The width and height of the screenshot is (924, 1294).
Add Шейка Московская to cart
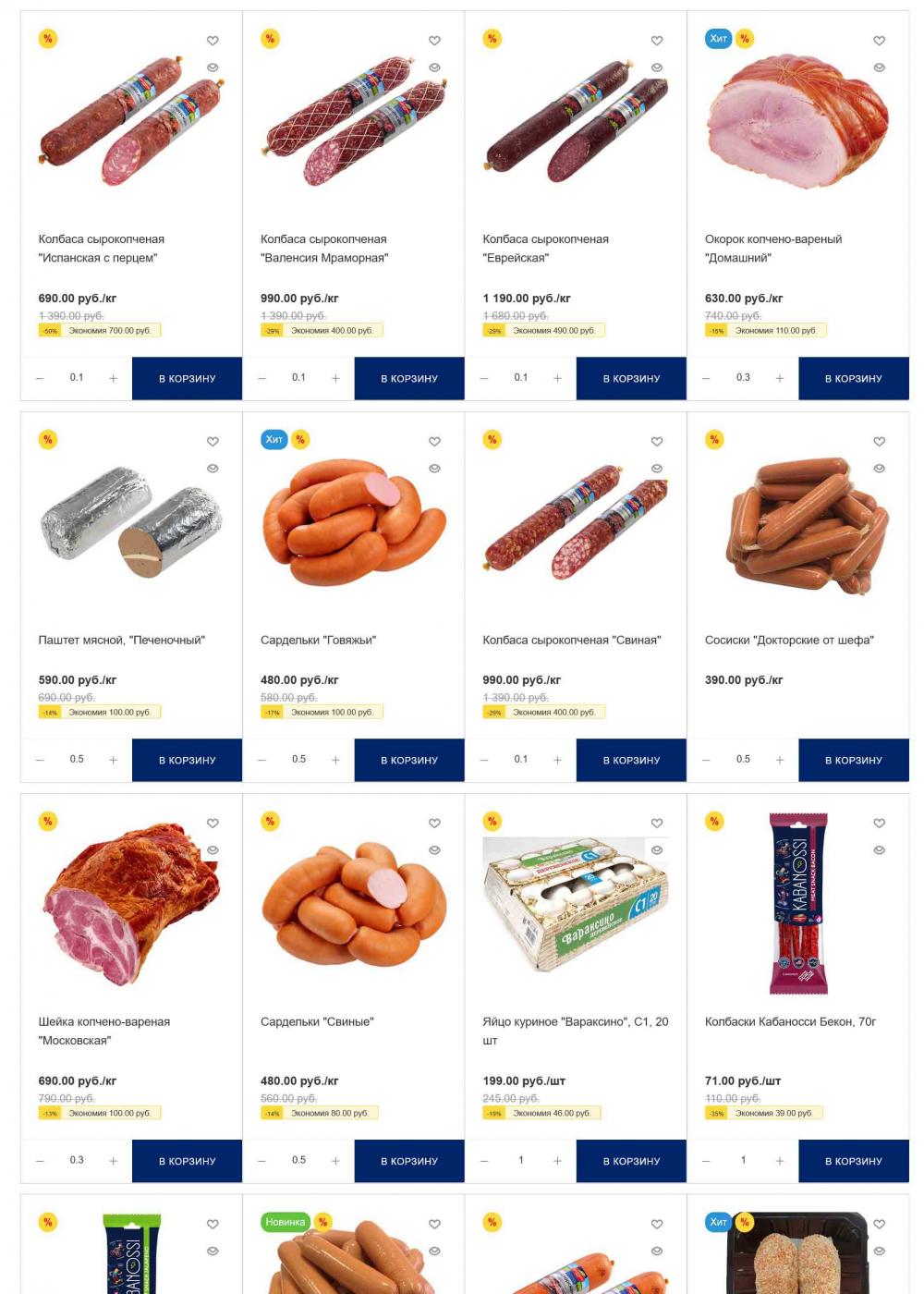(187, 1161)
